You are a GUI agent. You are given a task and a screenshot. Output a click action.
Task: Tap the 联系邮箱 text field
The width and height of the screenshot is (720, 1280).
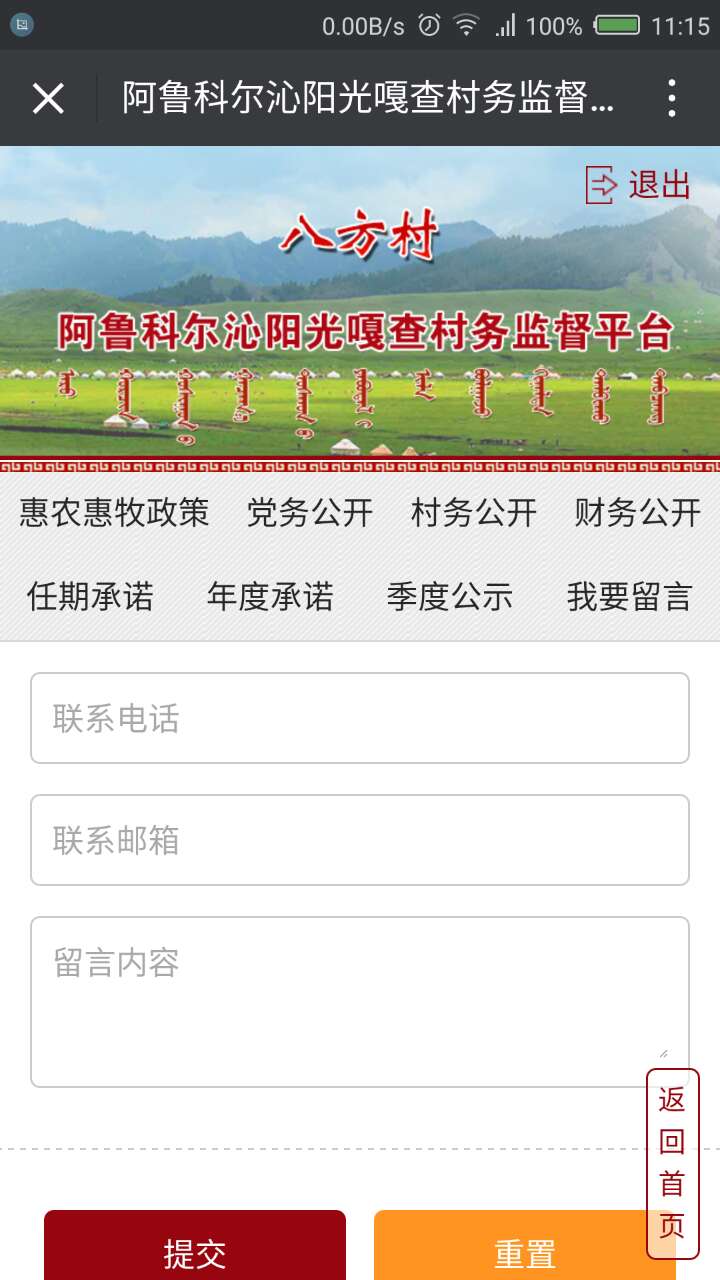click(x=360, y=840)
